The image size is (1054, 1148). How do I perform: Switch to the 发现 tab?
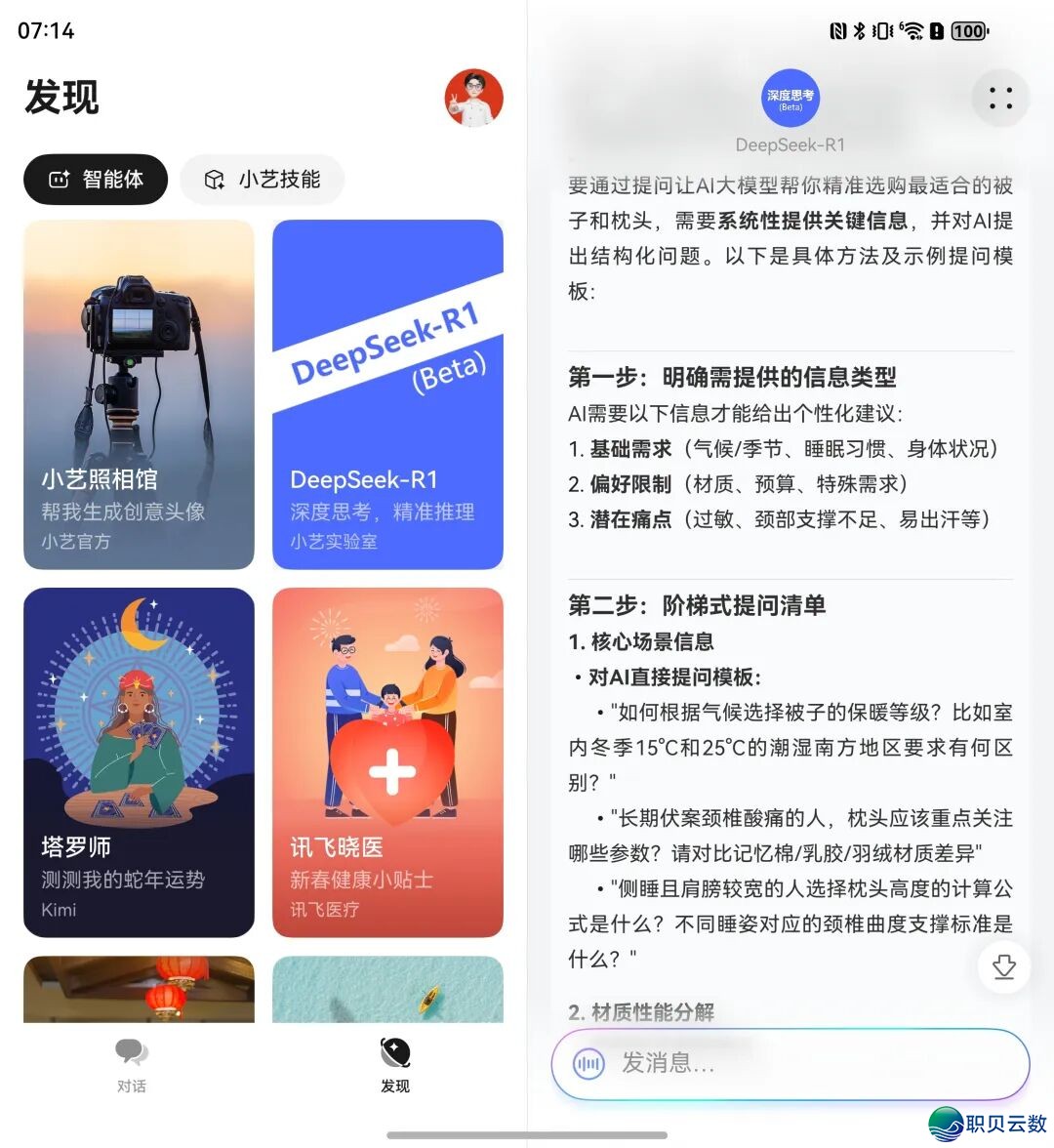coord(395,1064)
